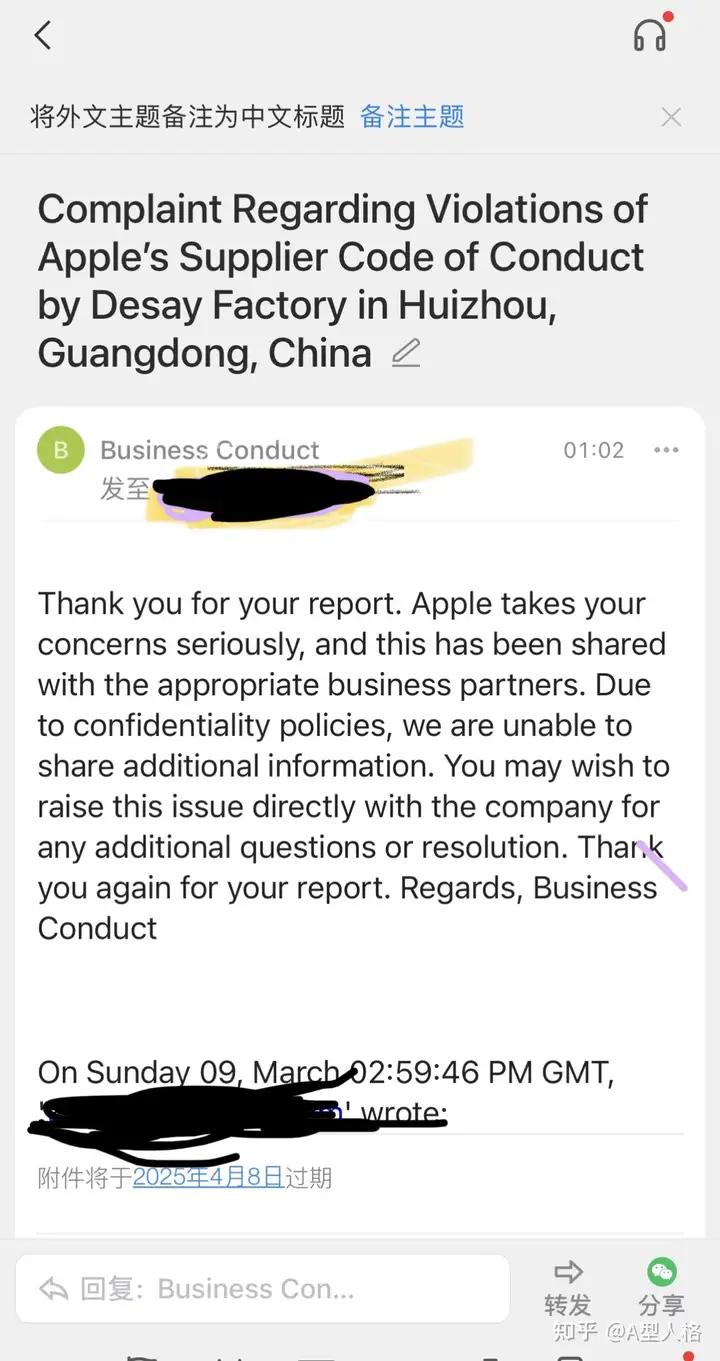The height and width of the screenshot is (1361, 720).
Task: Open the headphones support icon
Action: click(650, 36)
